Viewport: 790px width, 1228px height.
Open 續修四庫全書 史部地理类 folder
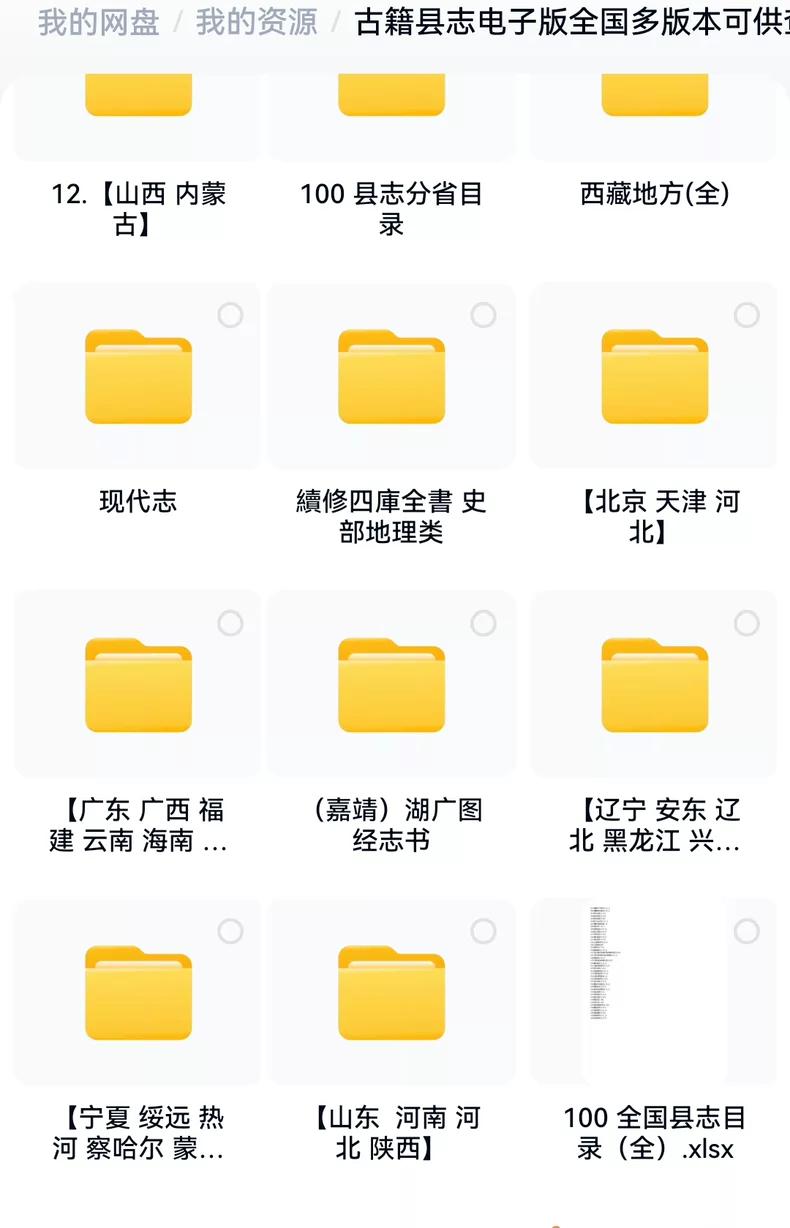point(391,377)
